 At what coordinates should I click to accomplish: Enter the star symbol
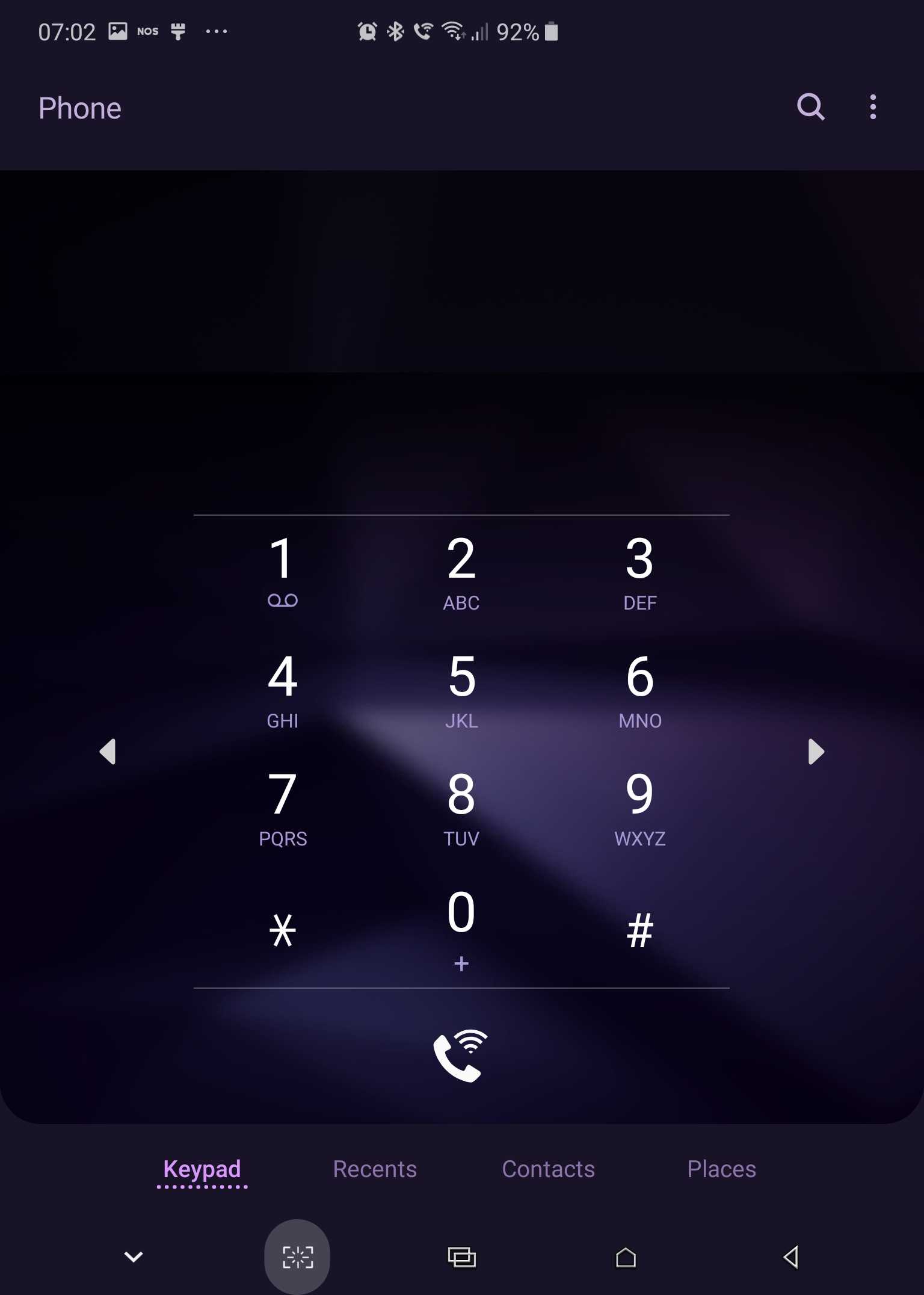(x=282, y=930)
